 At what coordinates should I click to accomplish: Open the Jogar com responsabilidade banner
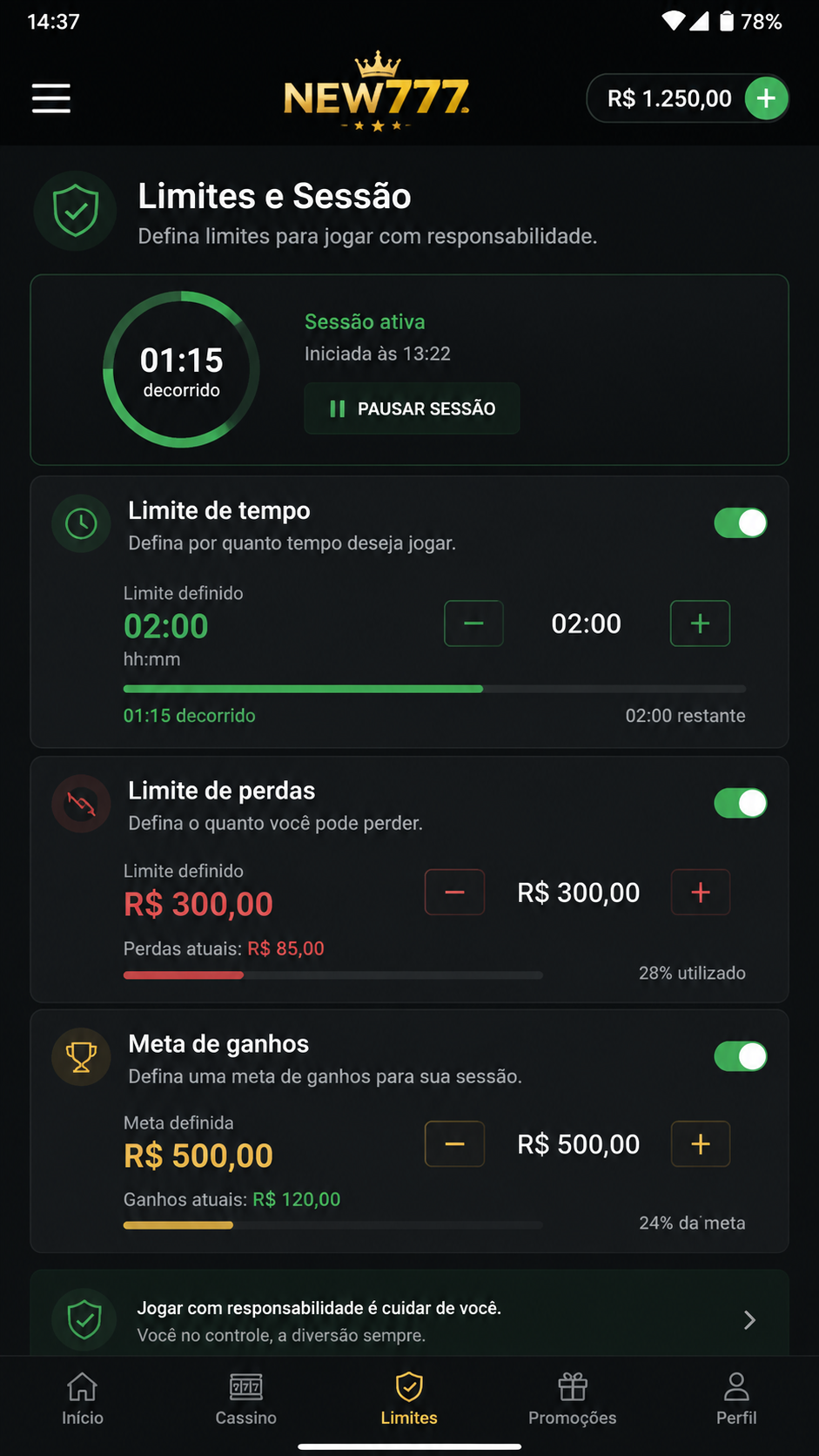pos(409,1319)
